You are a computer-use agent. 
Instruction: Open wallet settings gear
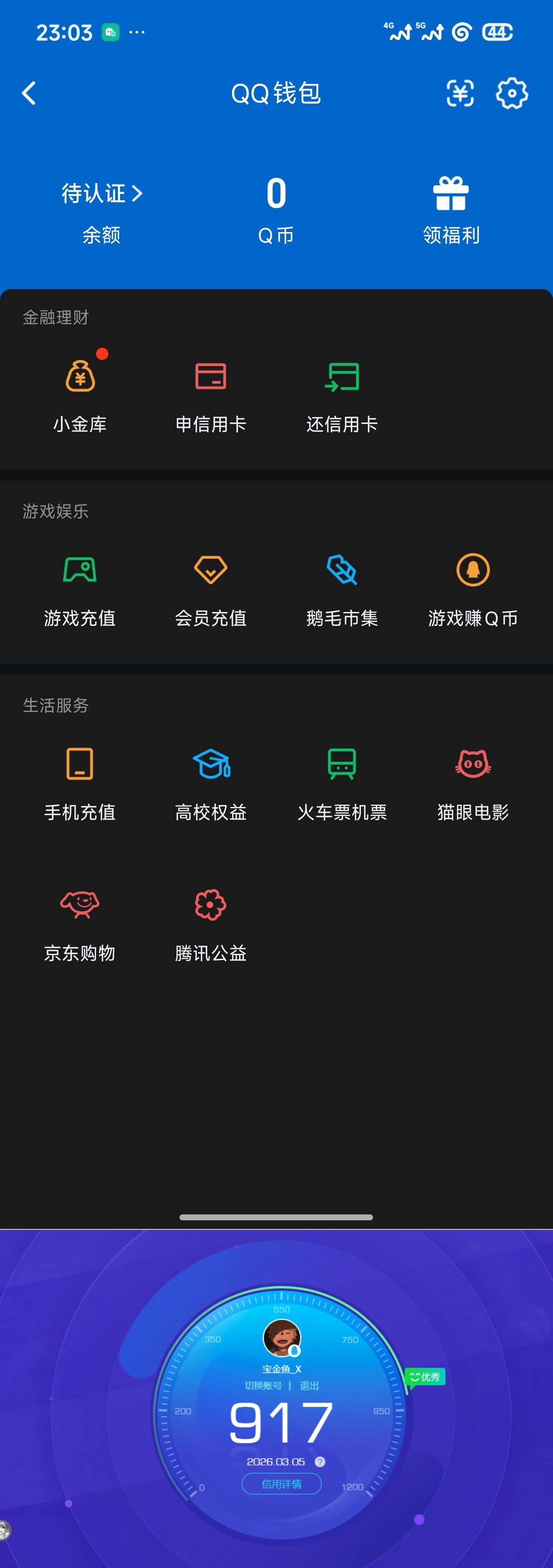point(512,93)
